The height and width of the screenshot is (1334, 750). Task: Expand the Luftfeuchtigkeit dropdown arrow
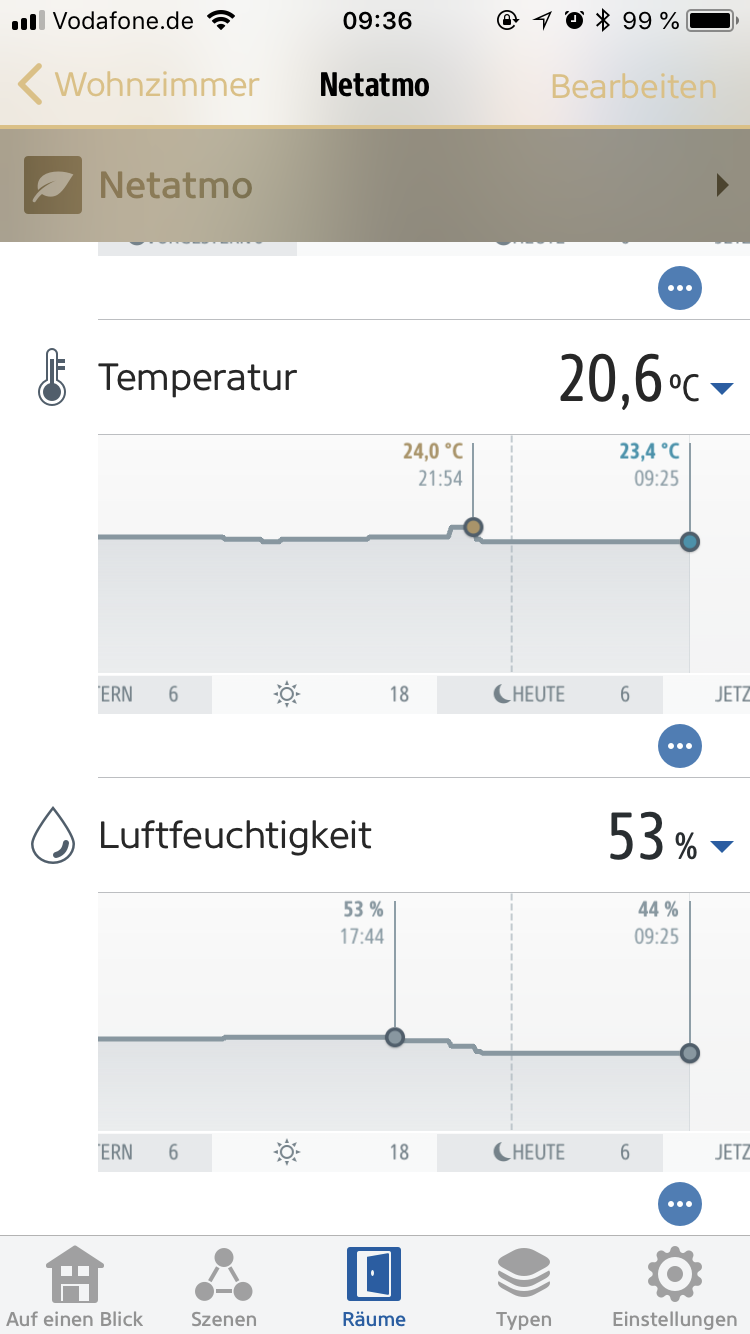click(x=721, y=847)
